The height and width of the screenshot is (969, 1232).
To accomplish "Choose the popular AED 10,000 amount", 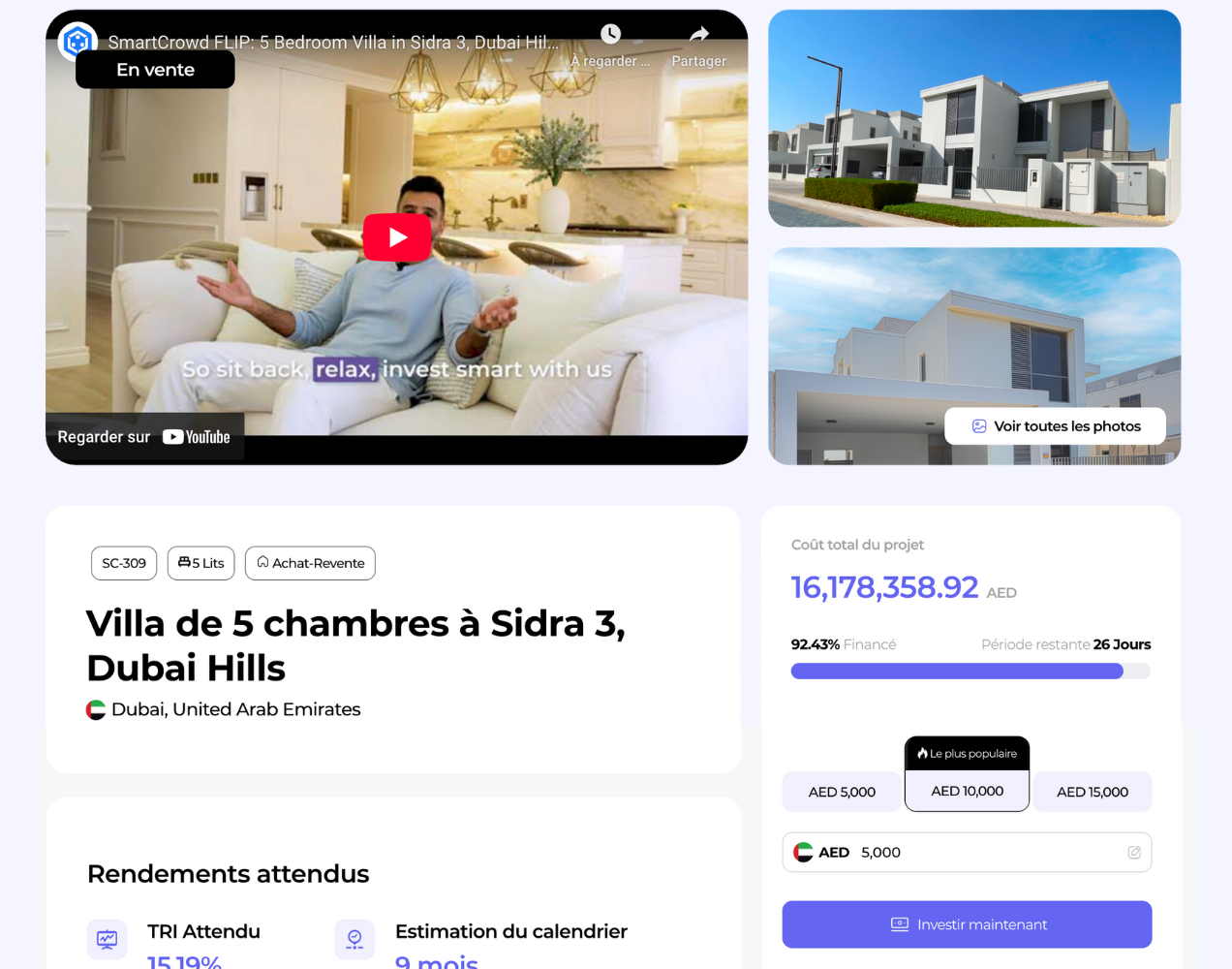I will click(967, 791).
